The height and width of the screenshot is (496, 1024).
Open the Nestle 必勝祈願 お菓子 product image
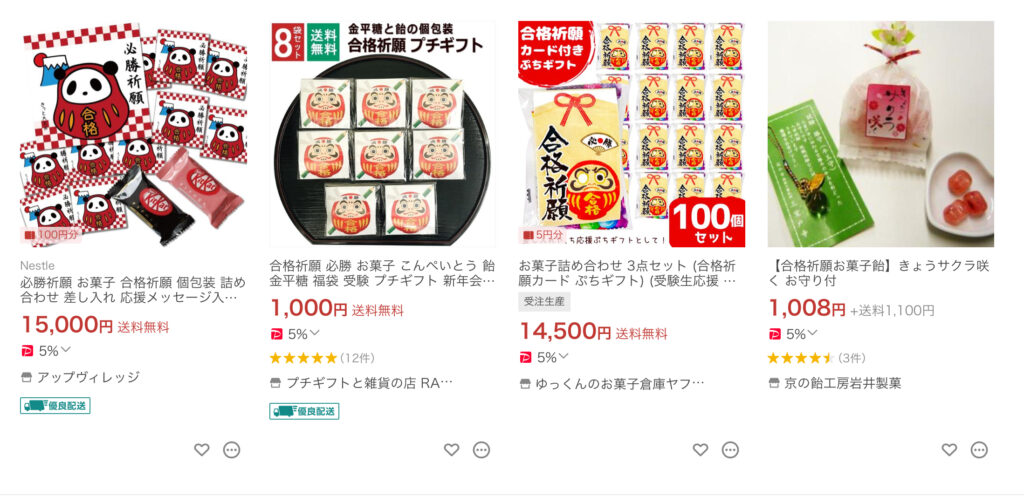point(133,134)
